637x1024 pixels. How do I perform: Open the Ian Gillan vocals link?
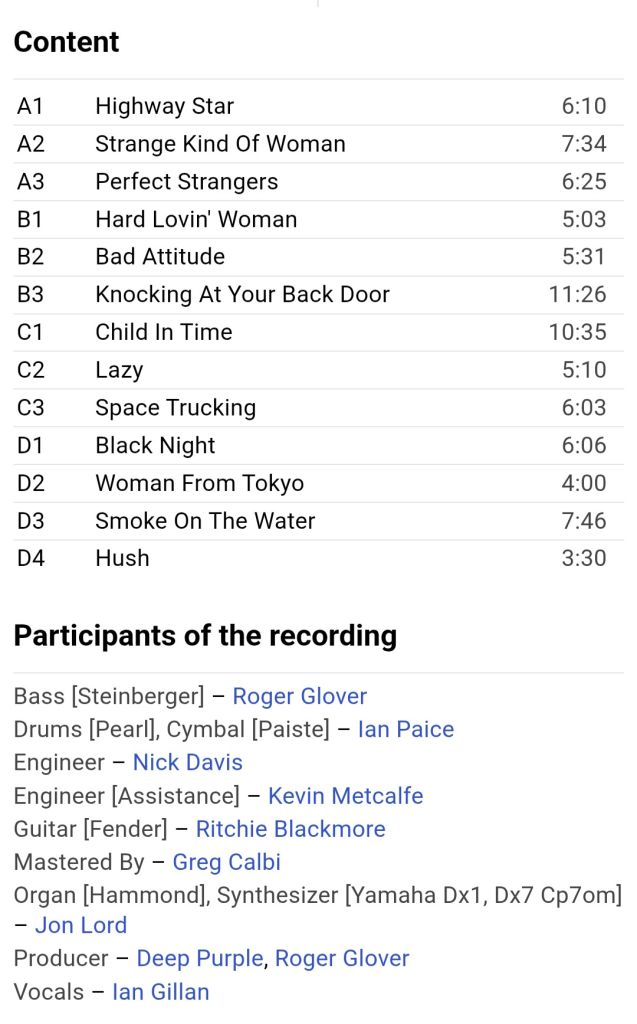point(161,991)
